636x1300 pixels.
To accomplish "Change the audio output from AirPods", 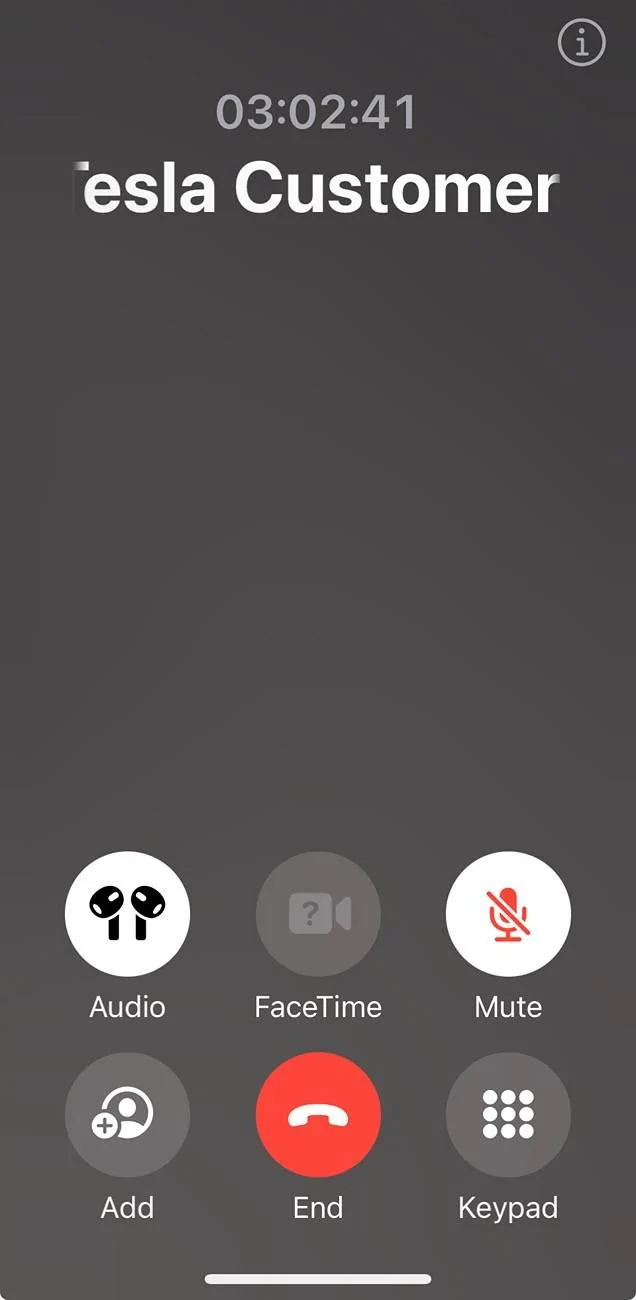I will coord(127,913).
